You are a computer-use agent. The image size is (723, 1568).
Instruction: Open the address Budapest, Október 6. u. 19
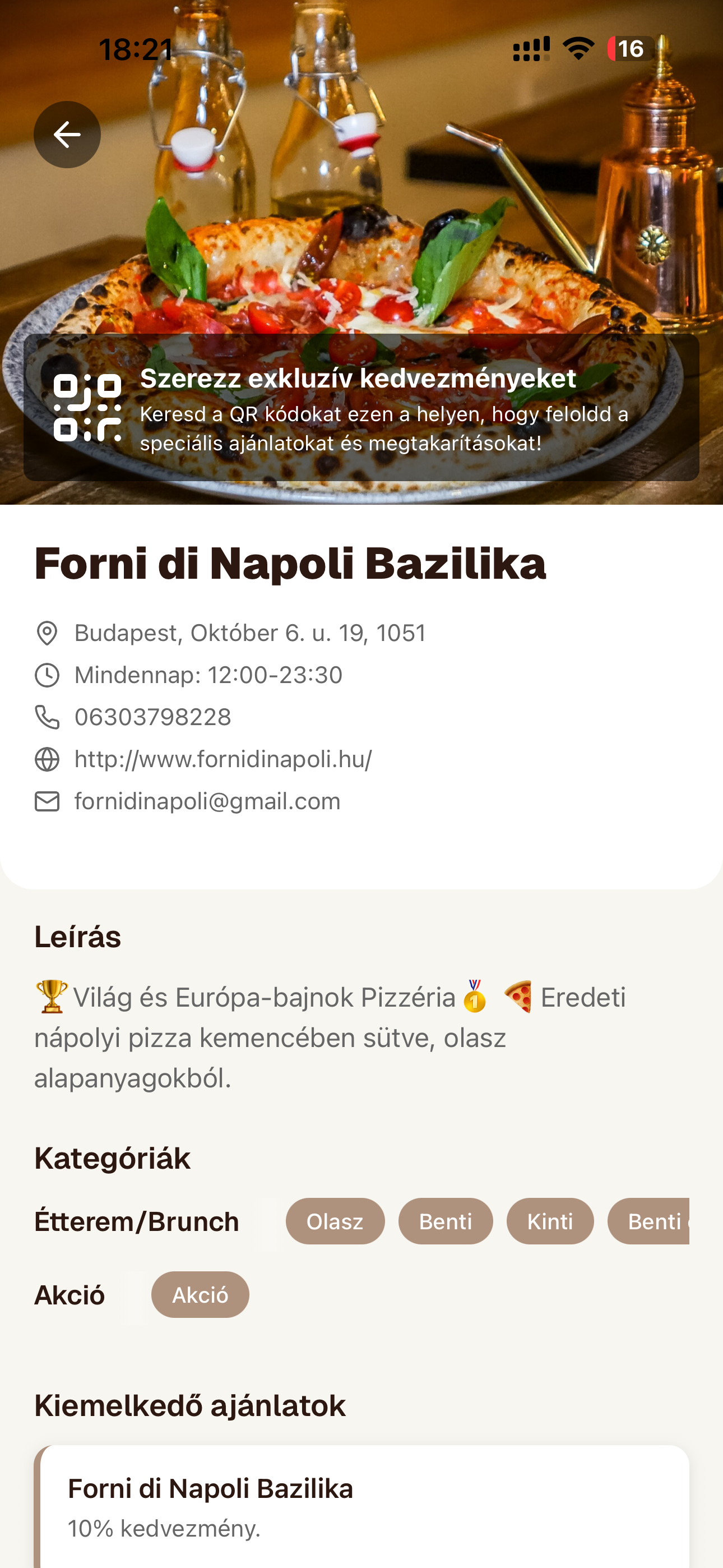[249, 633]
